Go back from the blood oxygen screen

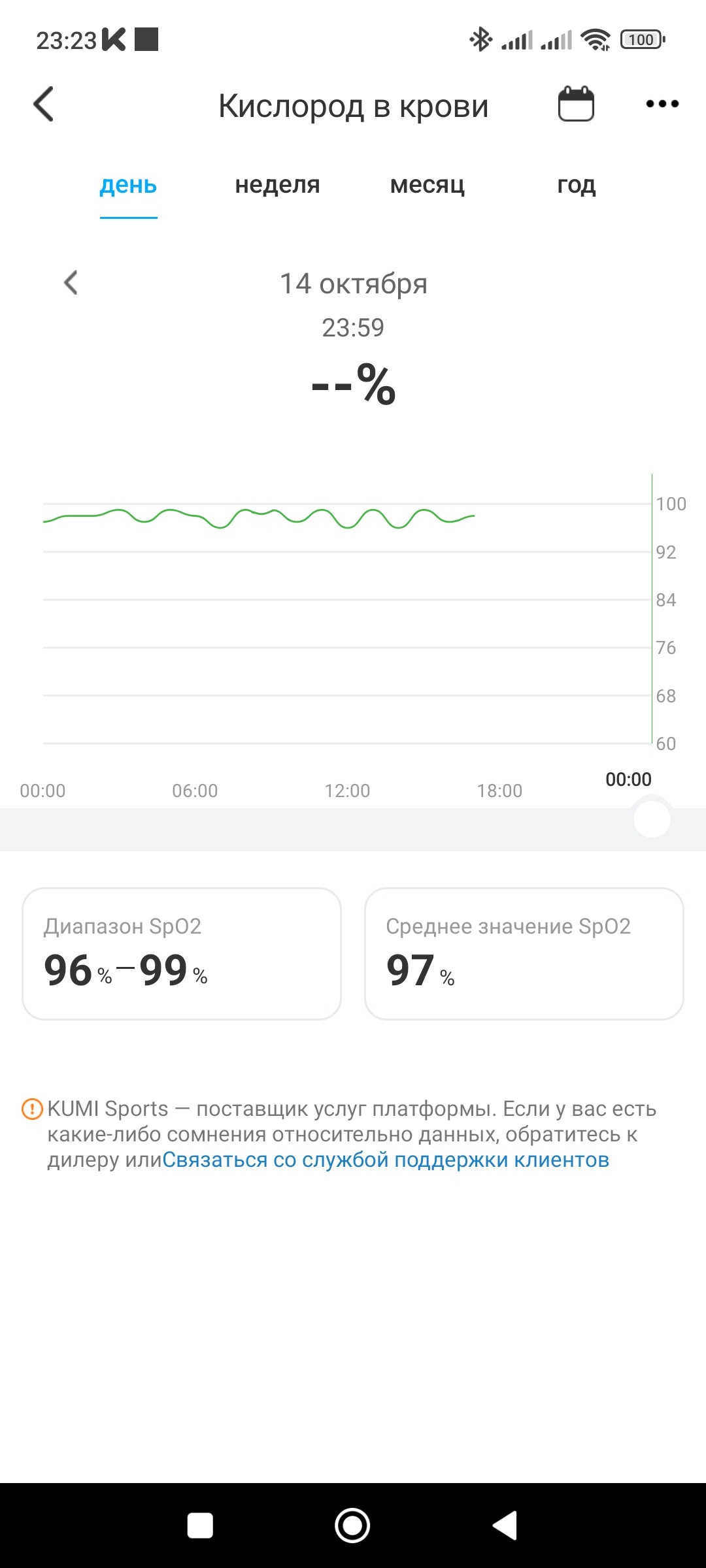[44, 105]
